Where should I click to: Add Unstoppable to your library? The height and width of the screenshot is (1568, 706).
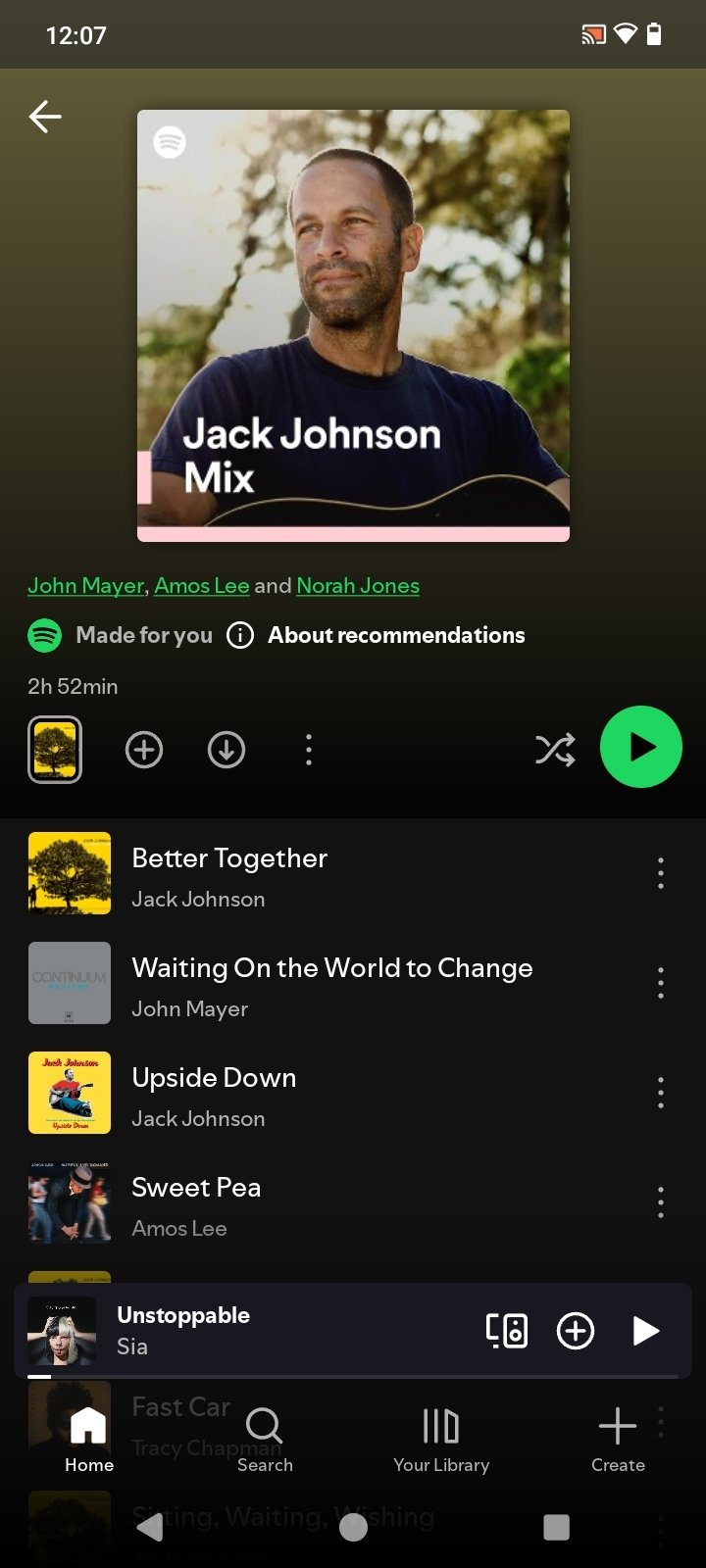tap(576, 1331)
